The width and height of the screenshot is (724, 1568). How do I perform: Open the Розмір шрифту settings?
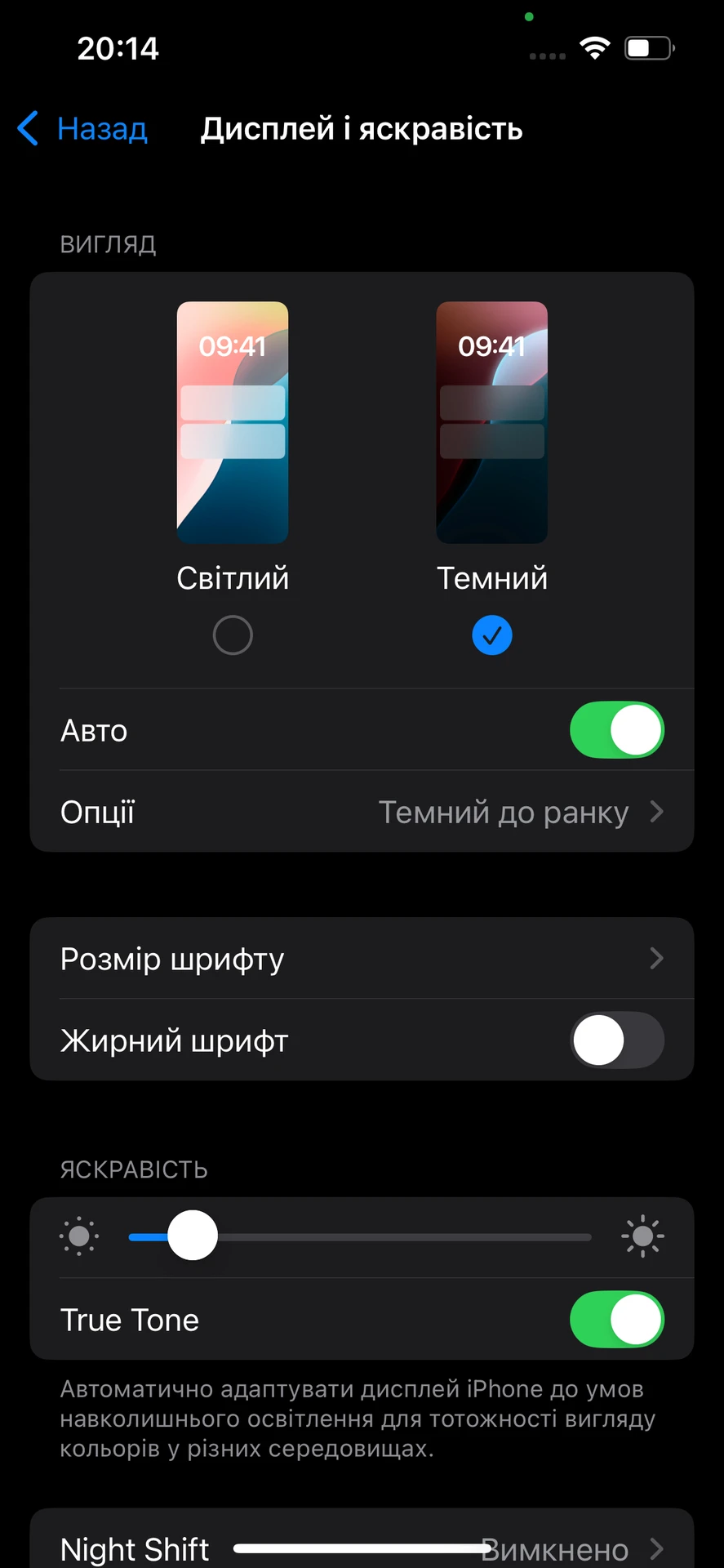(x=362, y=958)
